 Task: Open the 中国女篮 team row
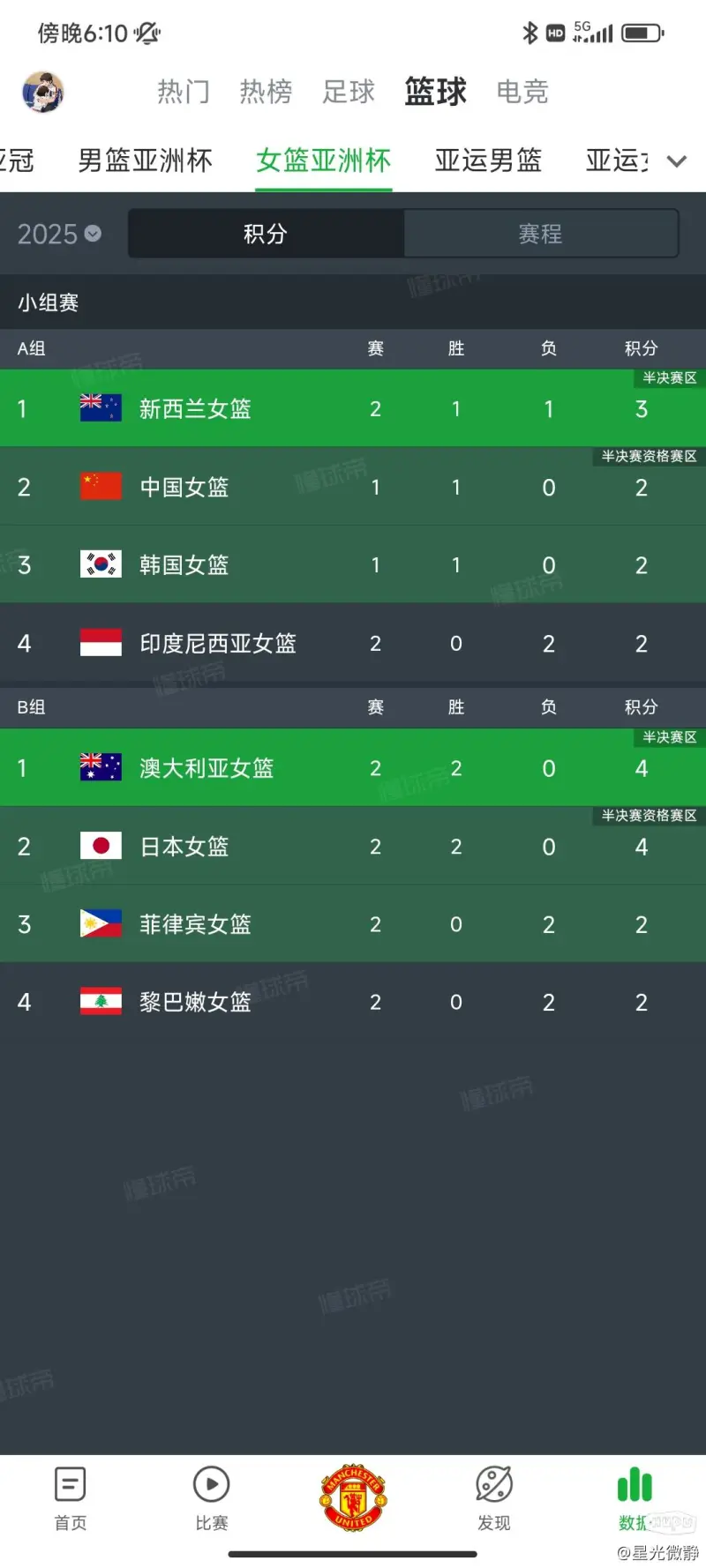tap(353, 487)
